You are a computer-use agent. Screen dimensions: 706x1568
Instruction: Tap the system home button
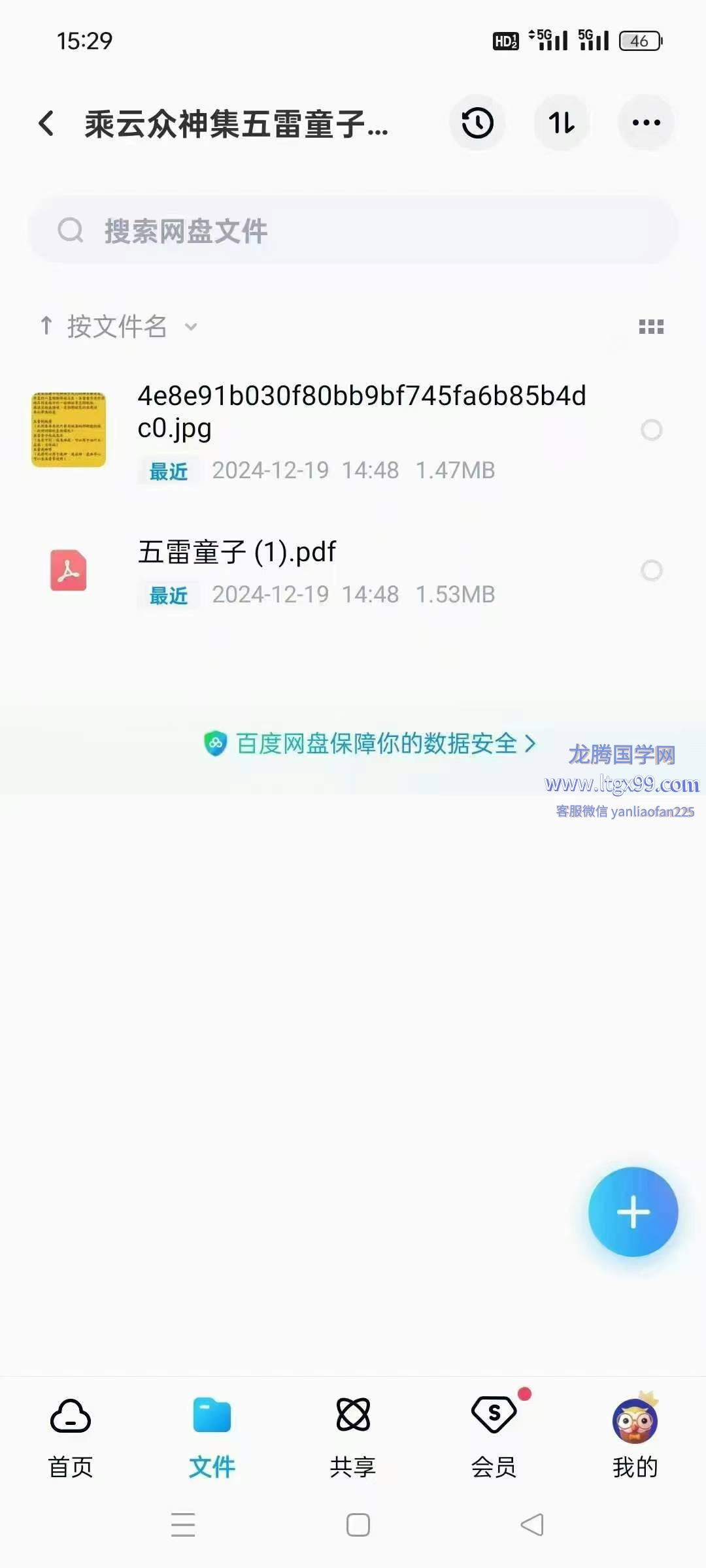[x=358, y=1525]
